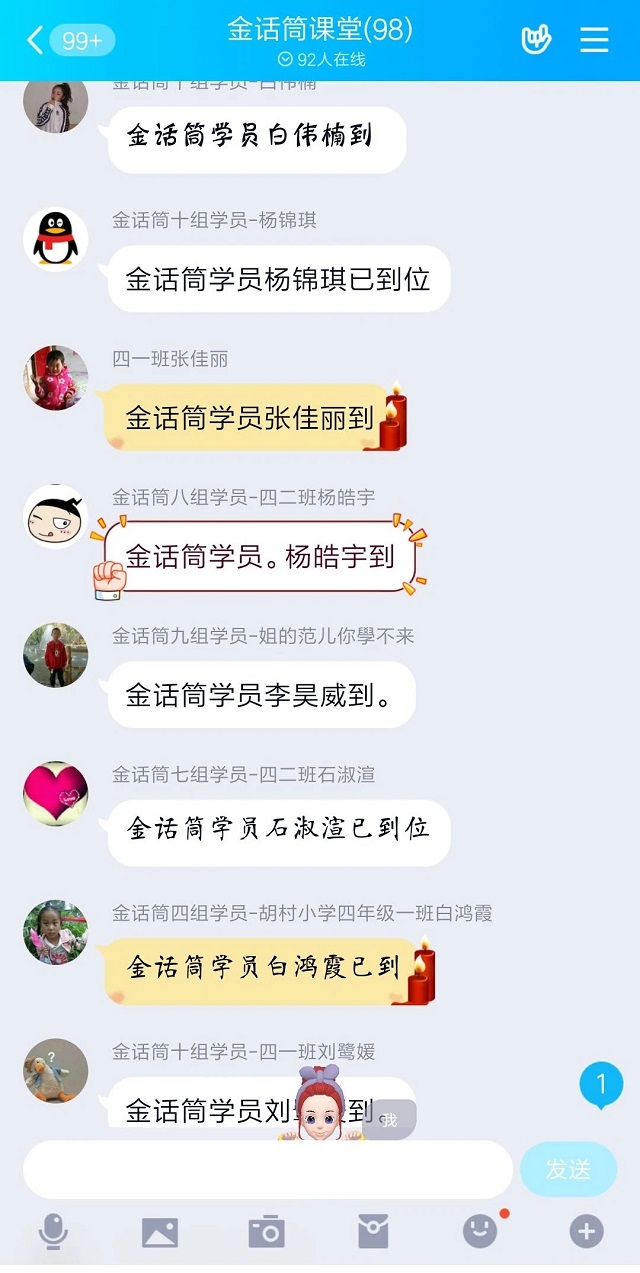The width and height of the screenshot is (640, 1273).
Task: Open 姐的范儿你學不来 avatar profile
Action: click(x=56, y=655)
